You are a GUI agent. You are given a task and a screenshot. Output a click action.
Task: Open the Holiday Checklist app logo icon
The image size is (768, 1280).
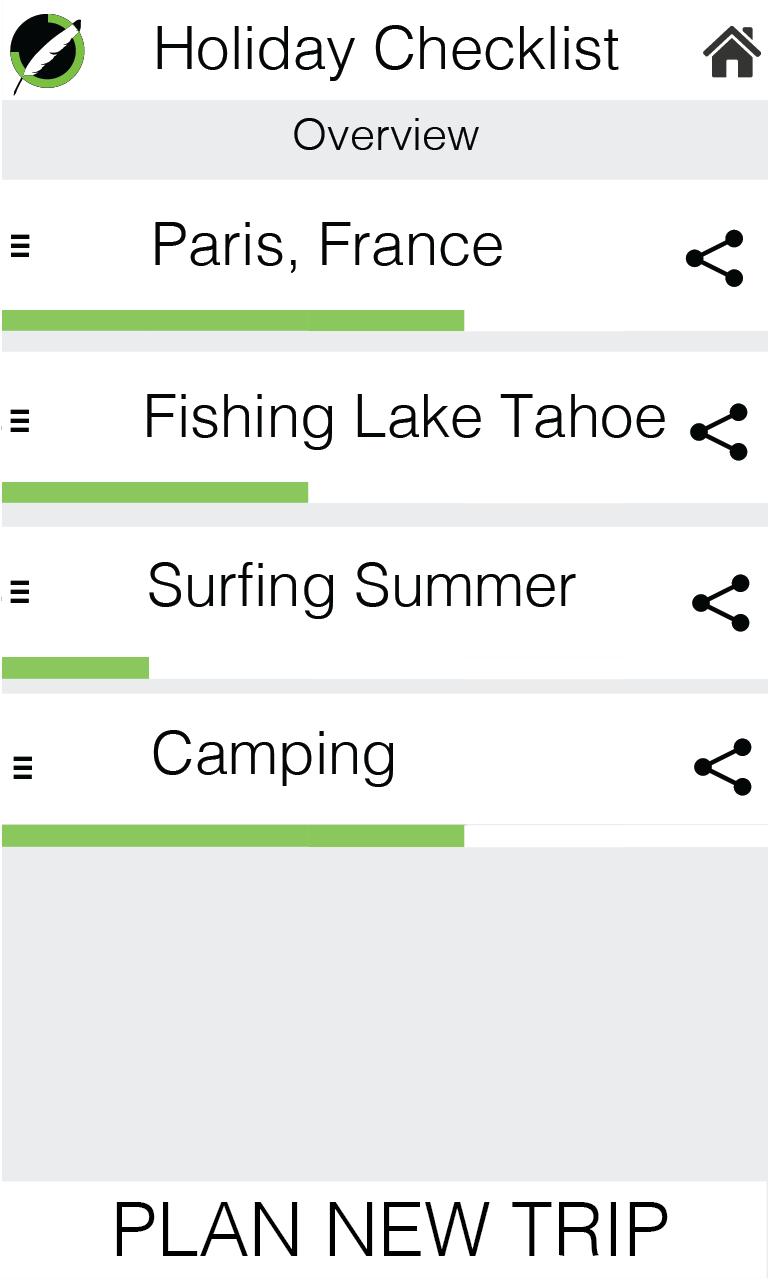(45, 50)
